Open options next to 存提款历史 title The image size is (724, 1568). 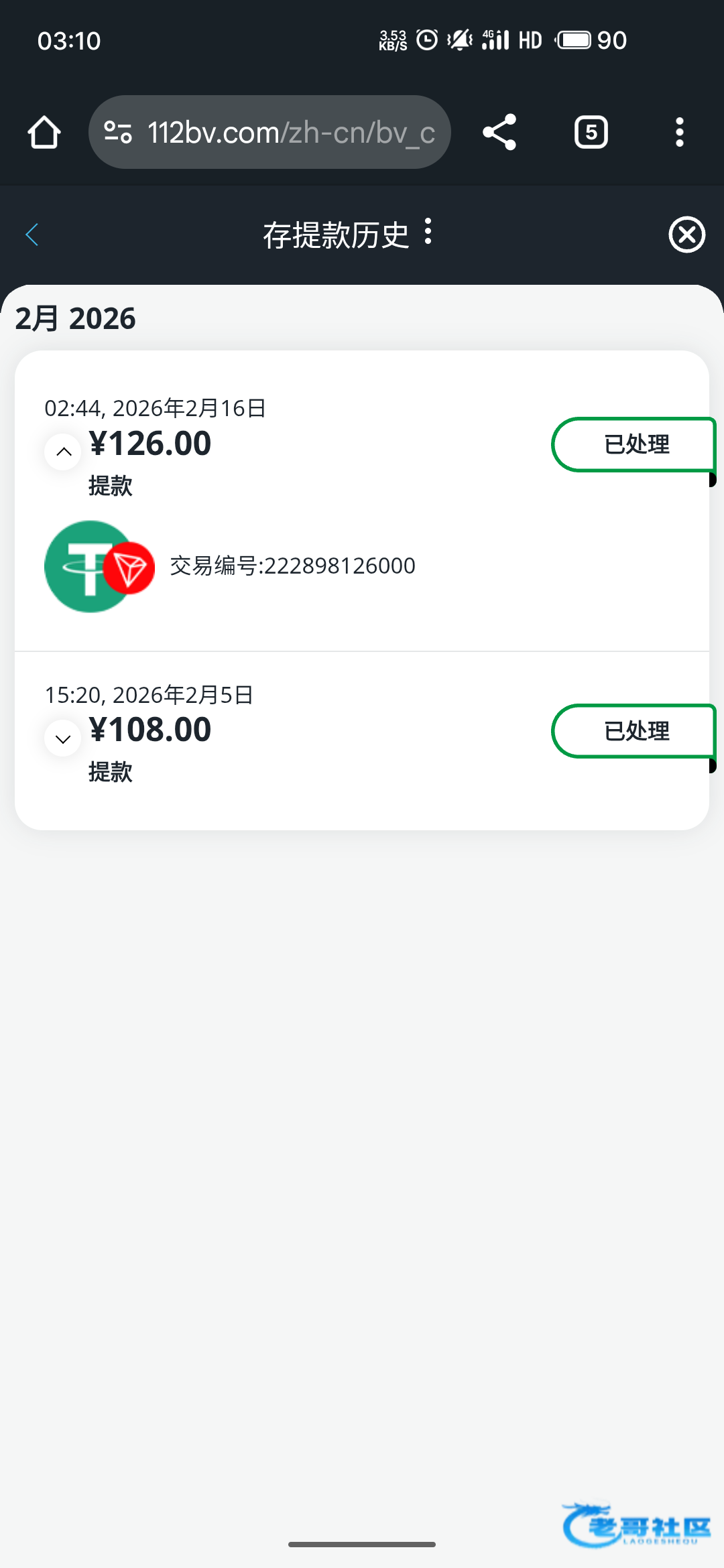point(428,232)
